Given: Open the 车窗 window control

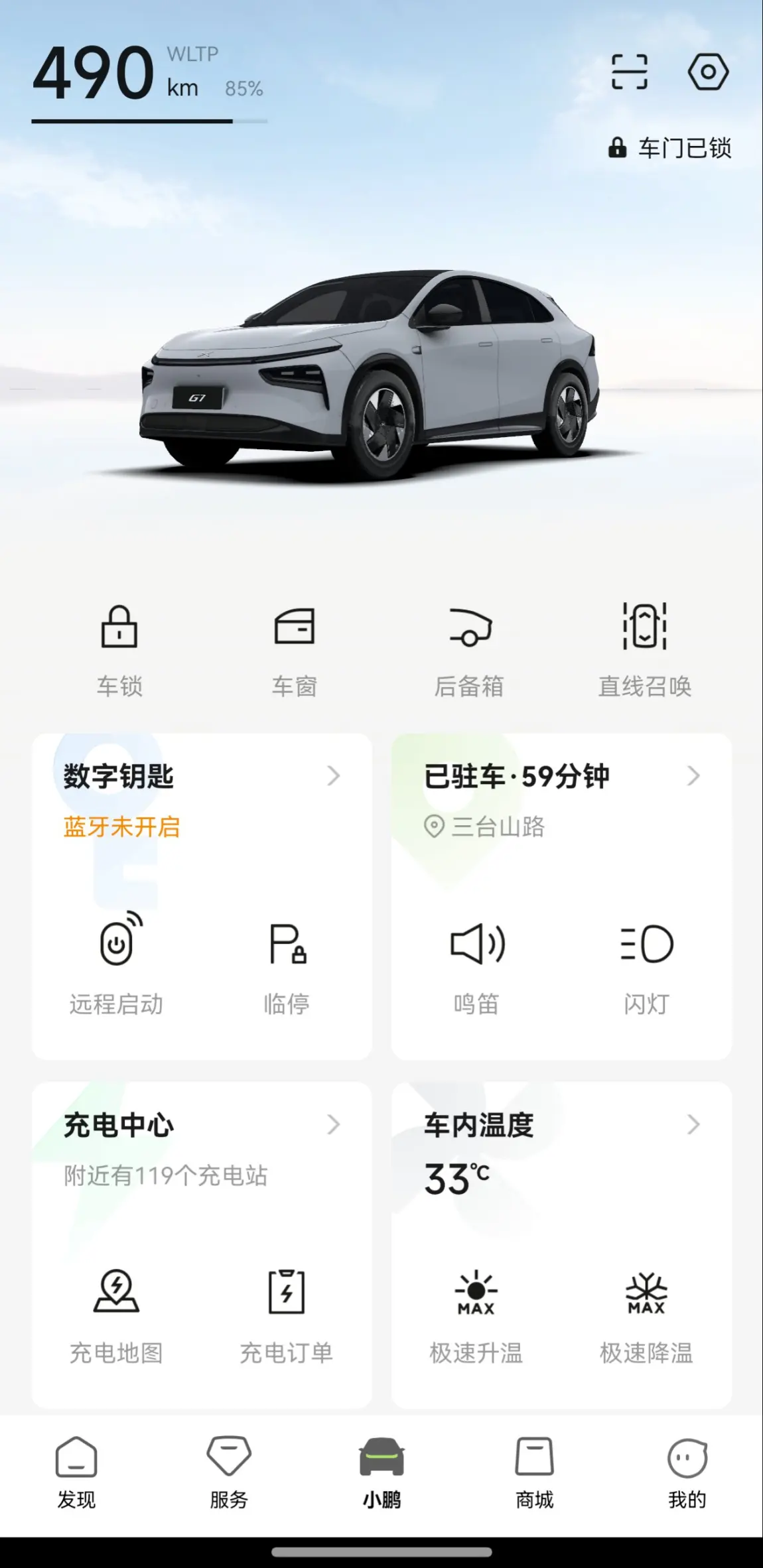Looking at the screenshot, I should (x=294, y=648).
